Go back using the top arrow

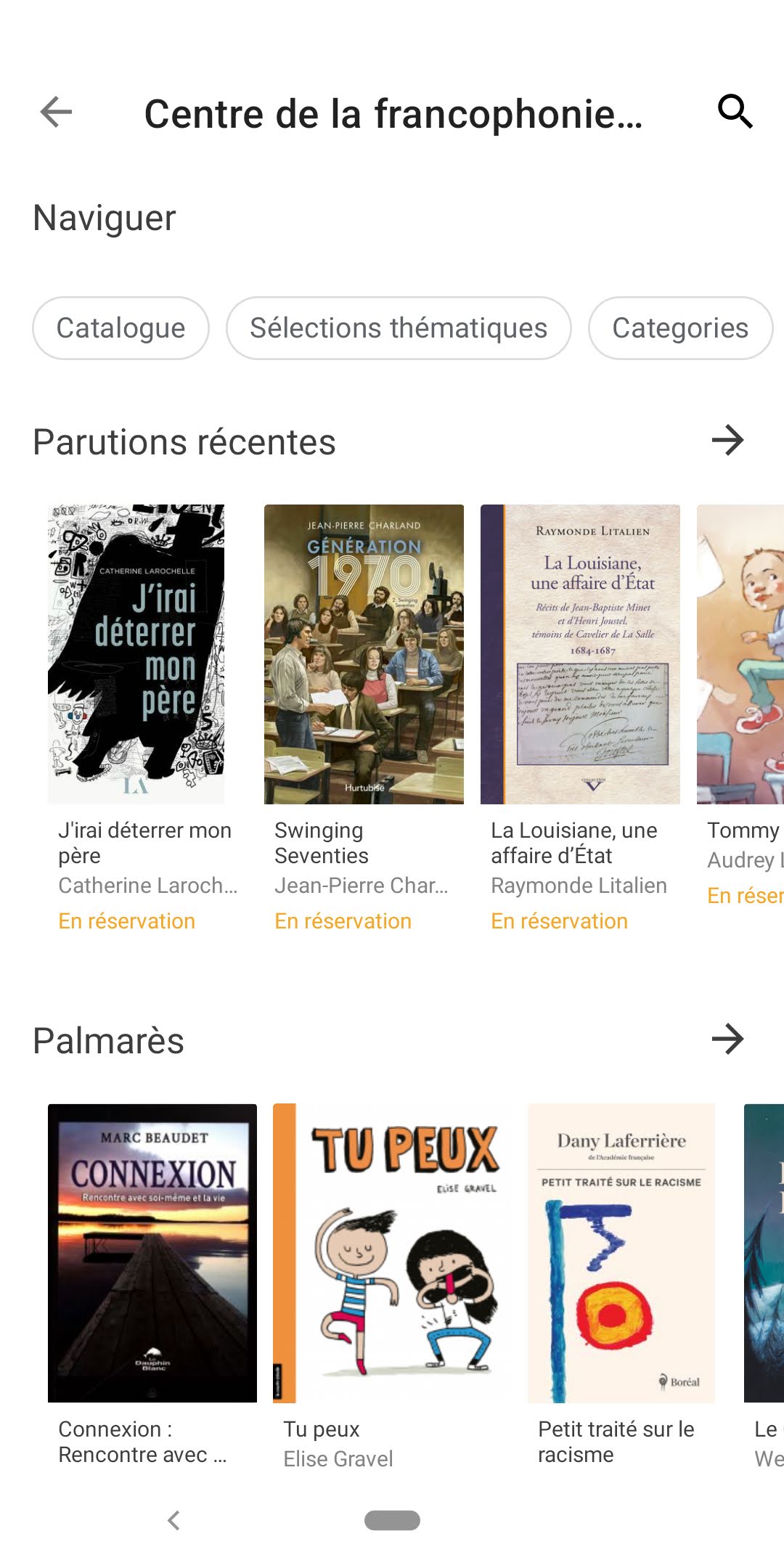[56, 113]
